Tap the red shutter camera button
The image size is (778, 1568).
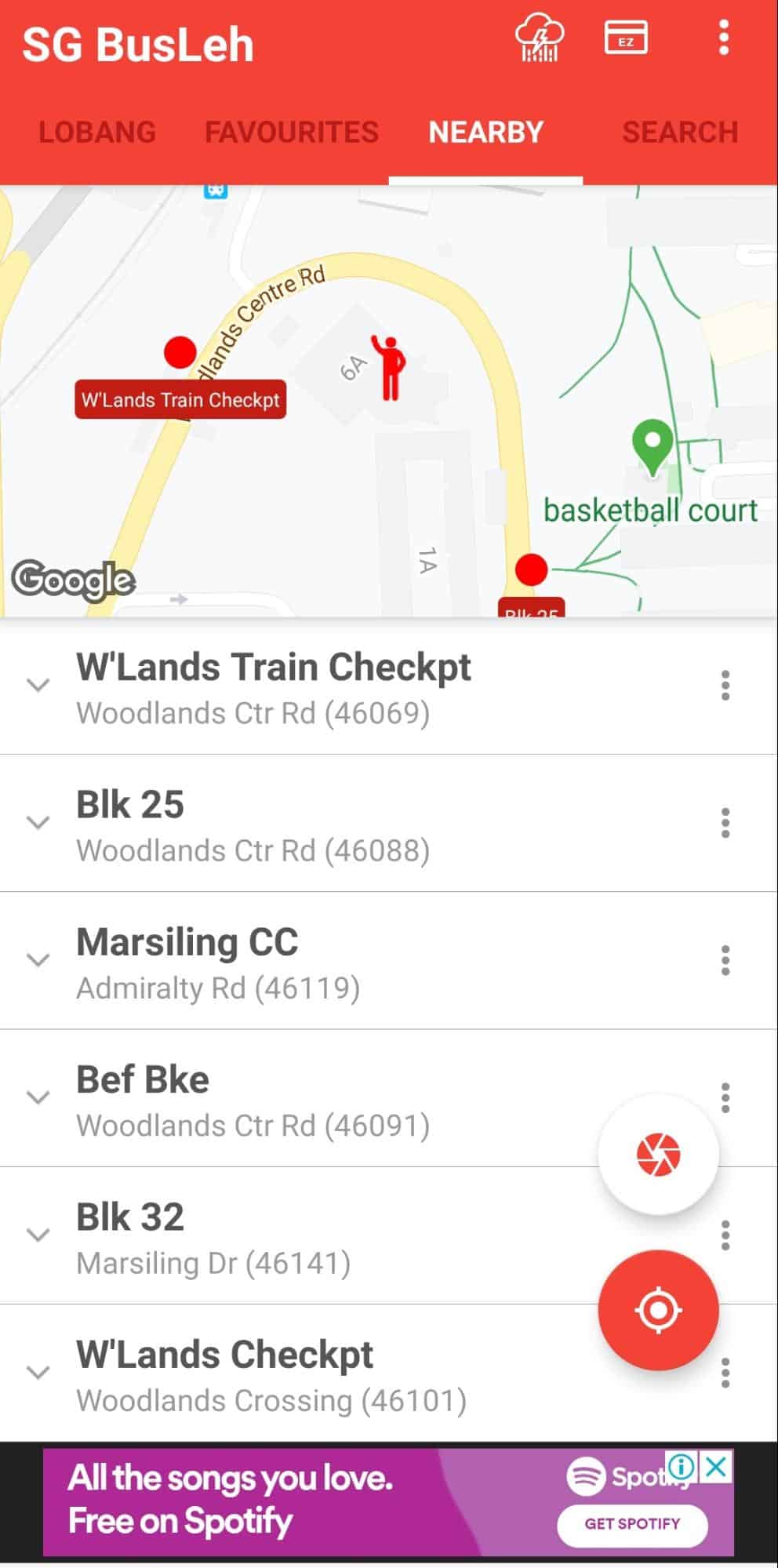(x=659, y=1151)
